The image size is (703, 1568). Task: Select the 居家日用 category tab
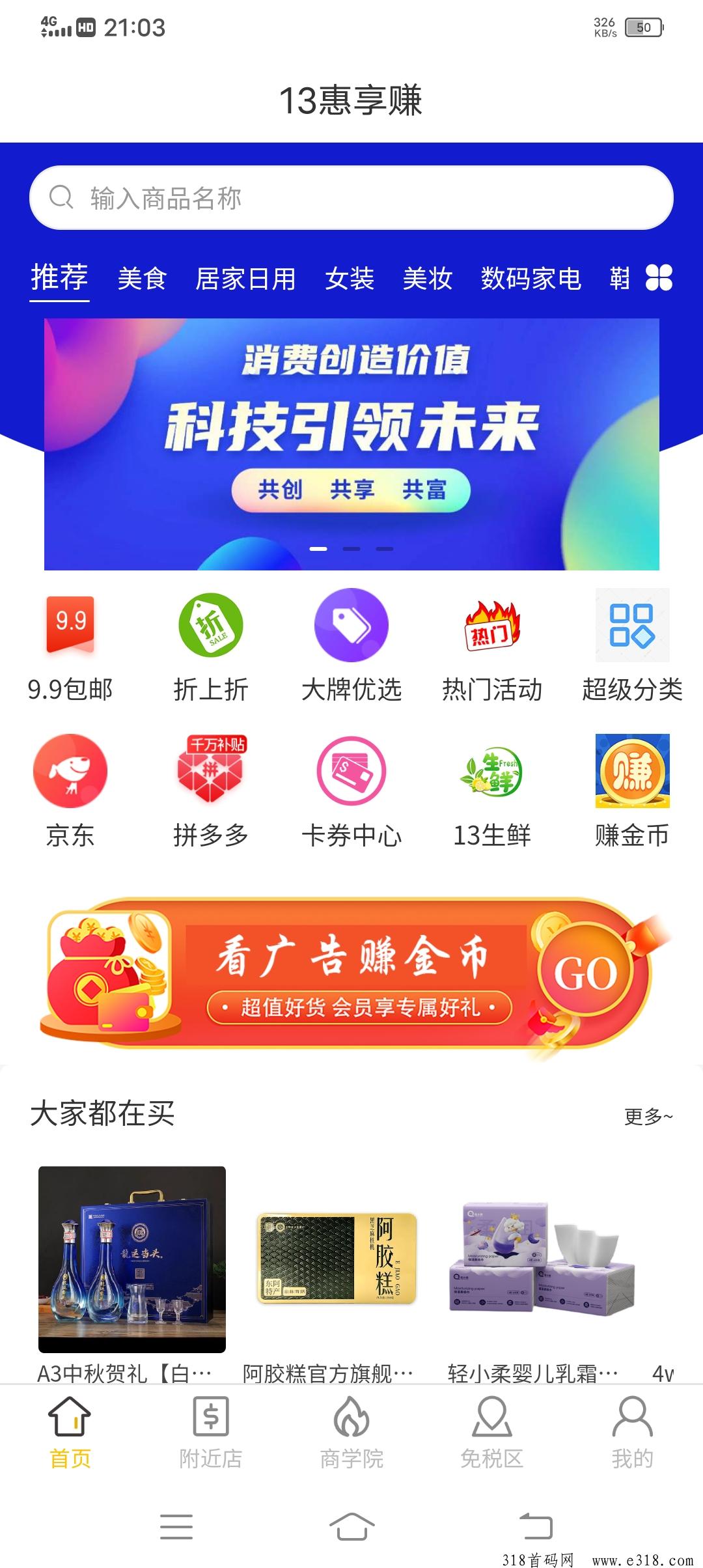pos(245,279)
